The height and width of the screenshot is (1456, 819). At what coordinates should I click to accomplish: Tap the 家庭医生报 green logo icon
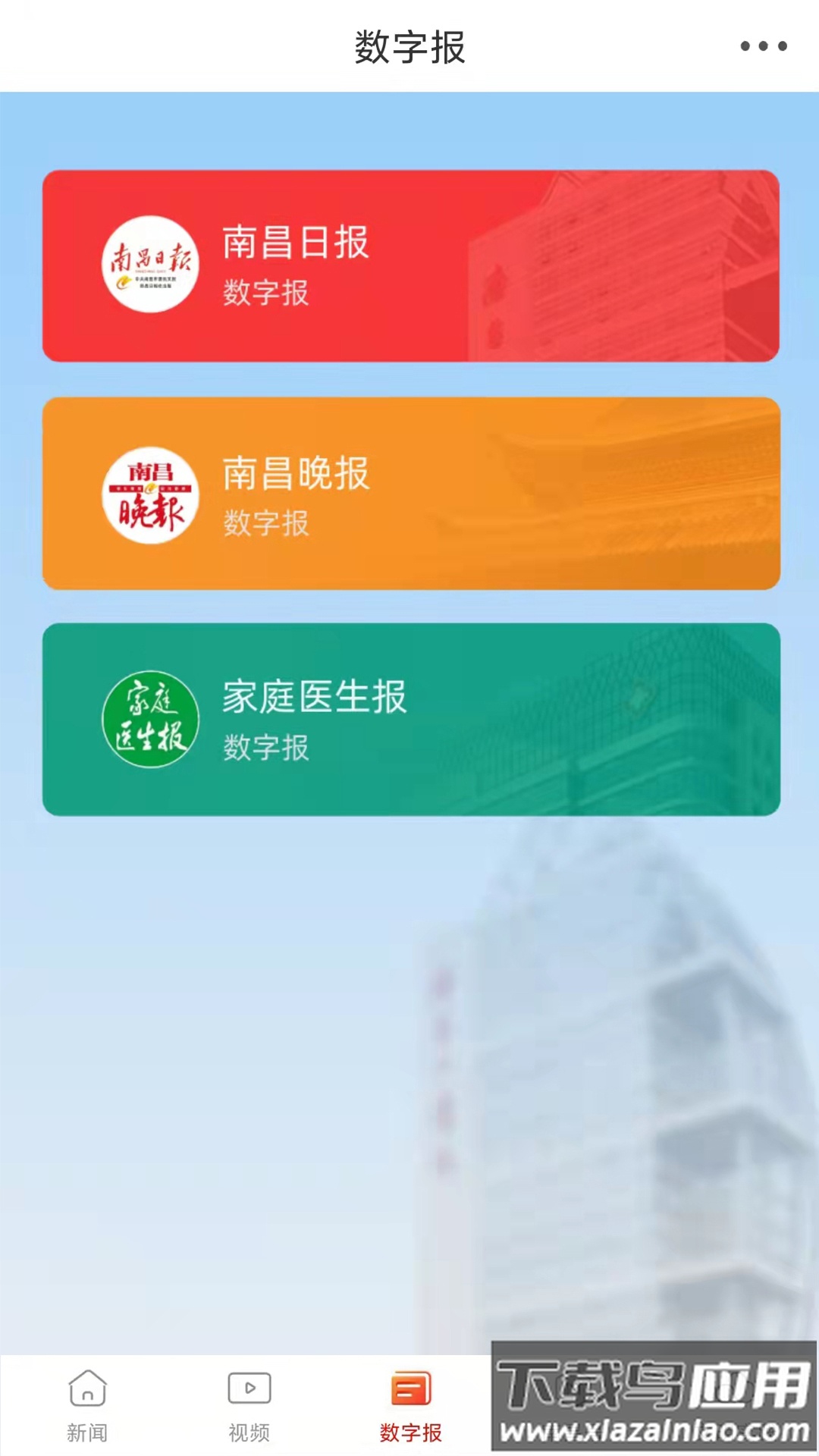pos(151,719)
